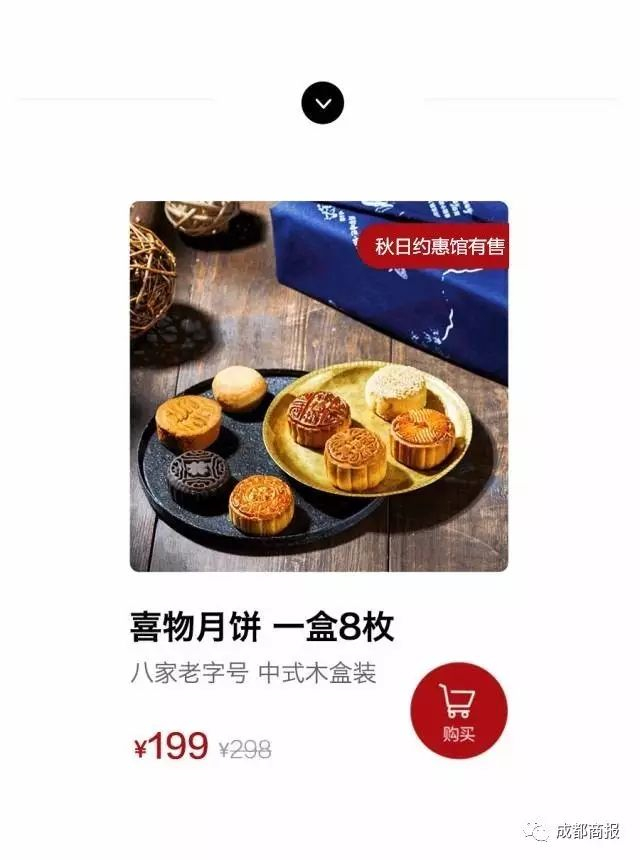
Task: Open the 喜物月饼 product image
Action: pos(319,387)
